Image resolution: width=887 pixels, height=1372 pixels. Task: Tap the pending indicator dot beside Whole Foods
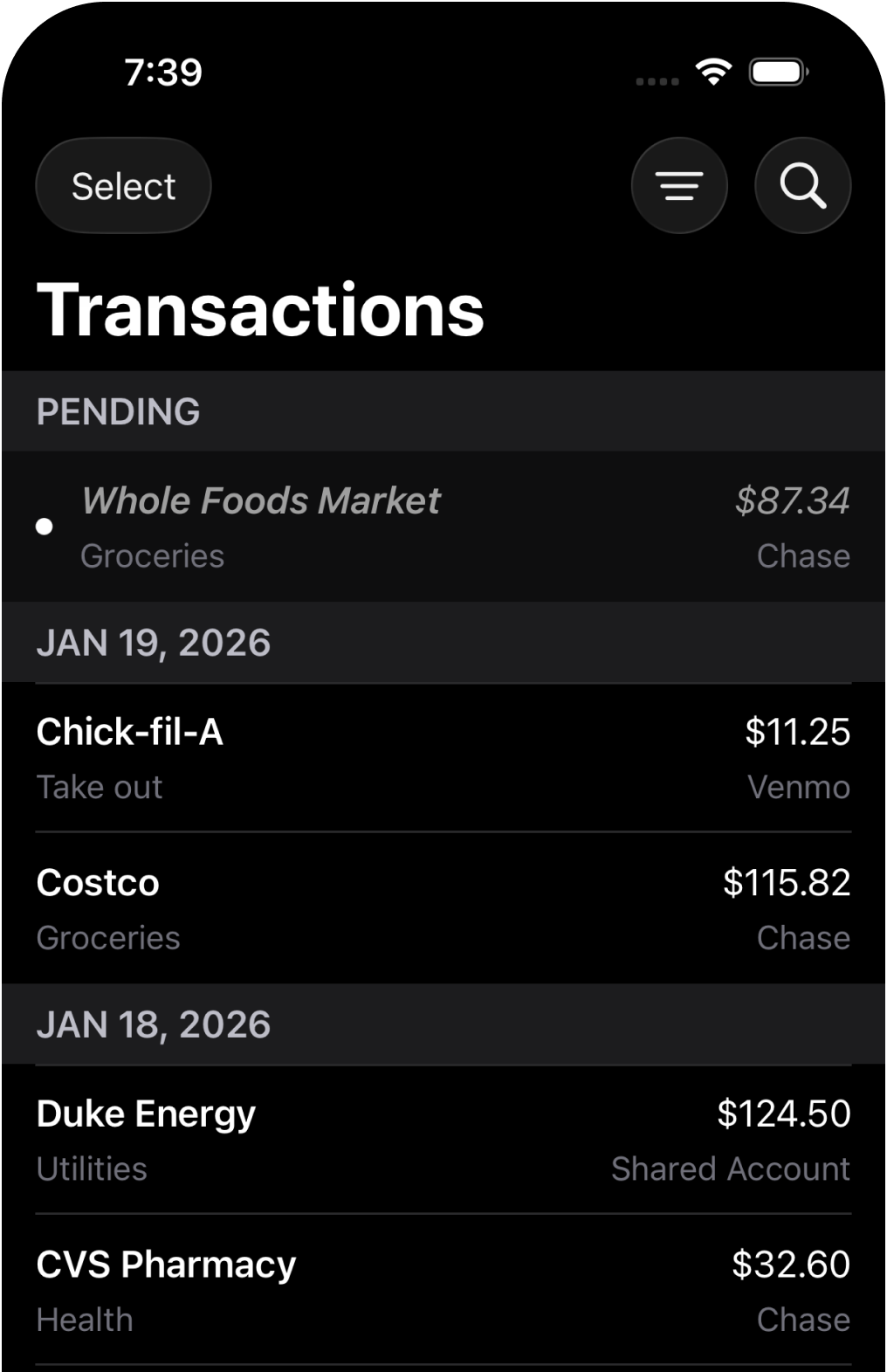pyautogui.click(x=44, y=526)
